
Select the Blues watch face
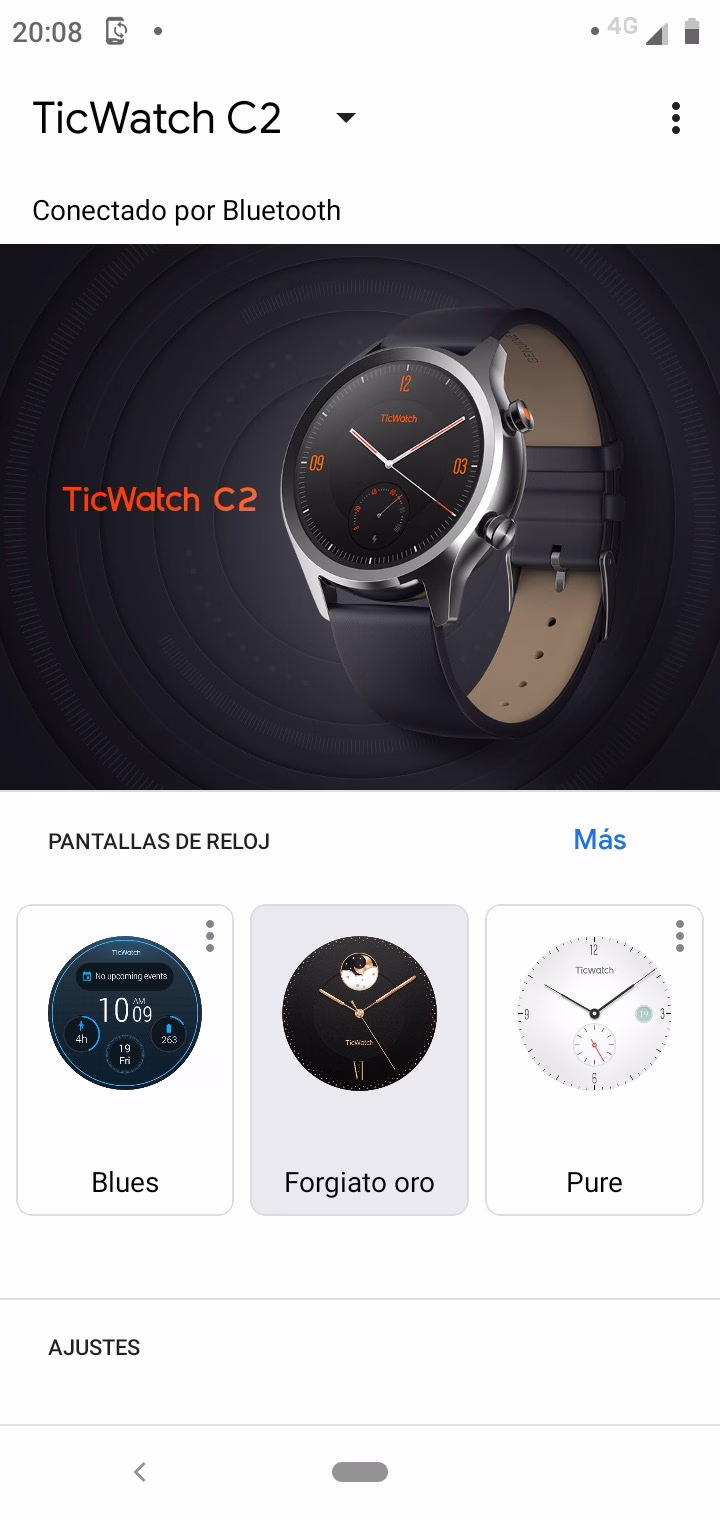(x=125, y=1060)
